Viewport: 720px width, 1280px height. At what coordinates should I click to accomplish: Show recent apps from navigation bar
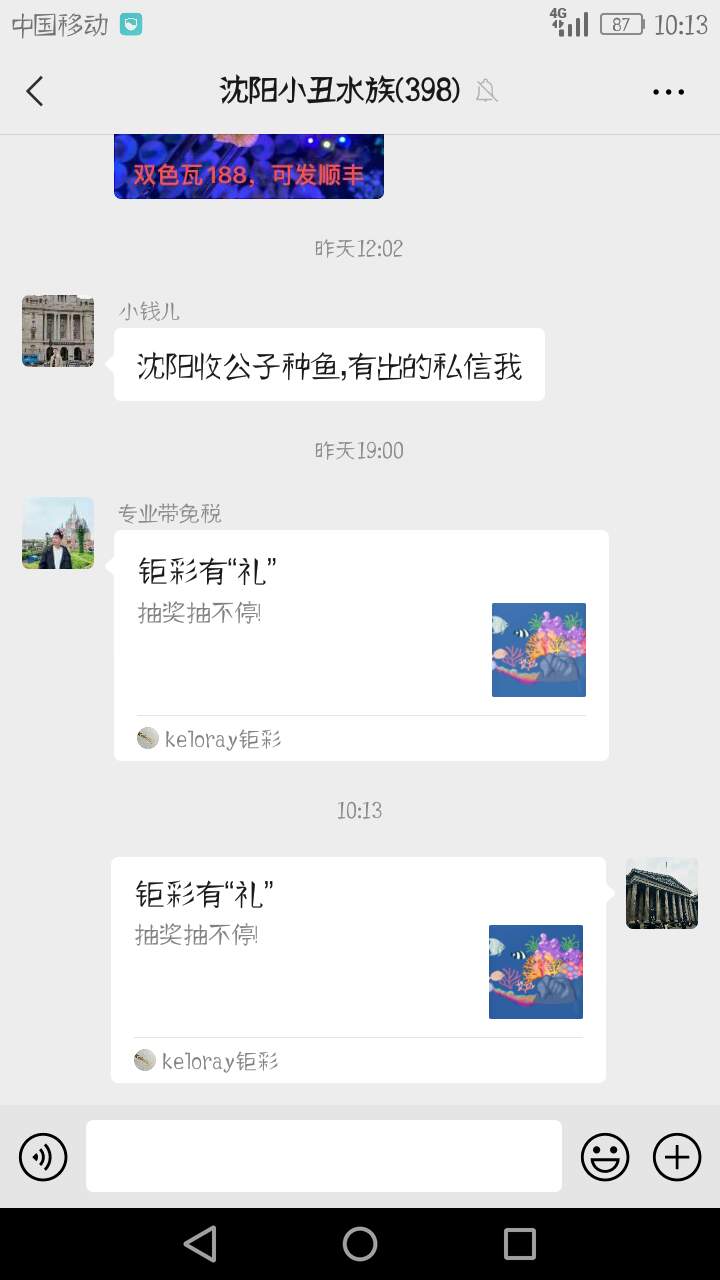520,1244
